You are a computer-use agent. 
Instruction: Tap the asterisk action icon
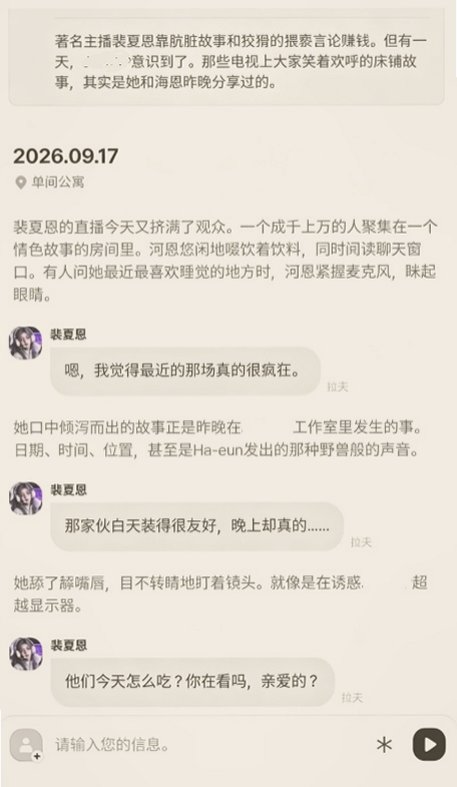(384, 745)
